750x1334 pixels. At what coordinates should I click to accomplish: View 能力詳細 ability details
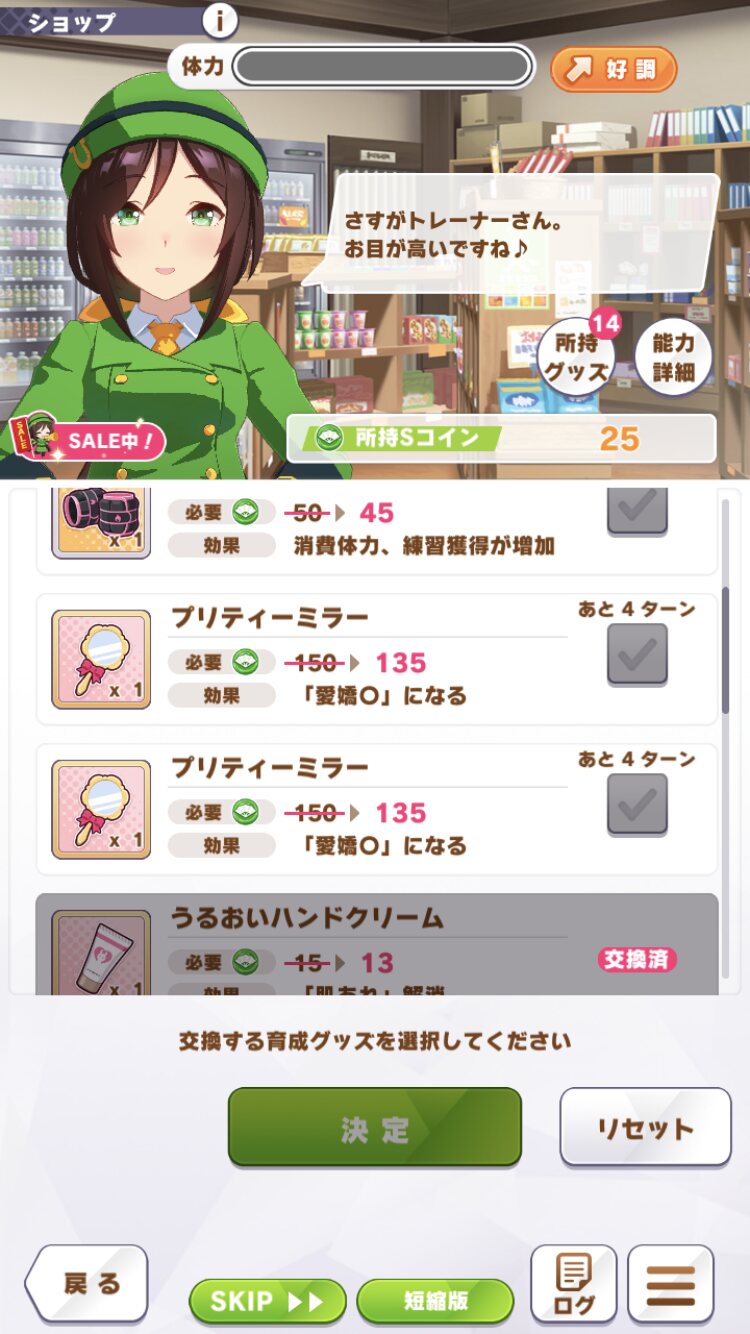tap(673, 359)
